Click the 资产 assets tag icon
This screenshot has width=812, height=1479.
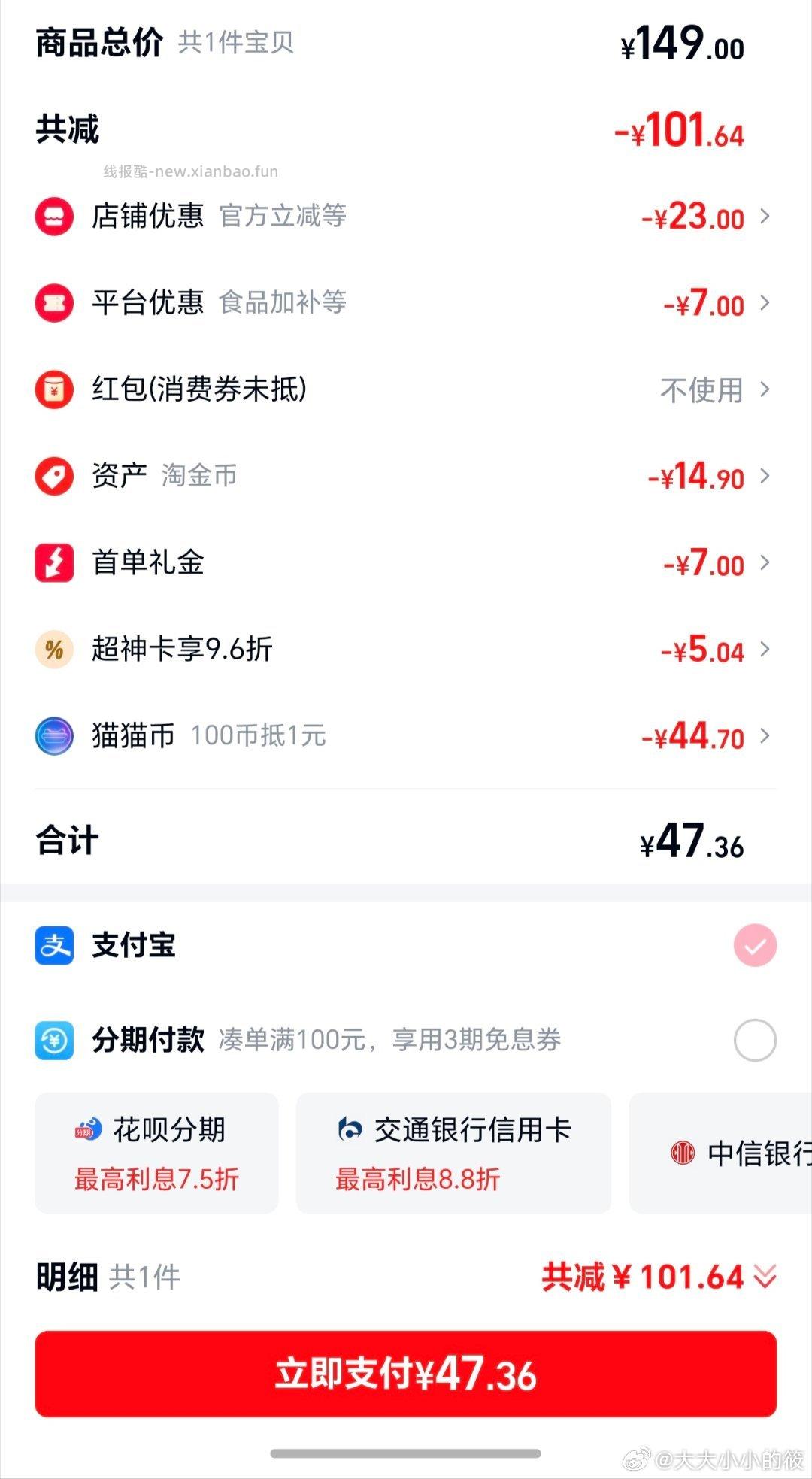pos(53,477)
